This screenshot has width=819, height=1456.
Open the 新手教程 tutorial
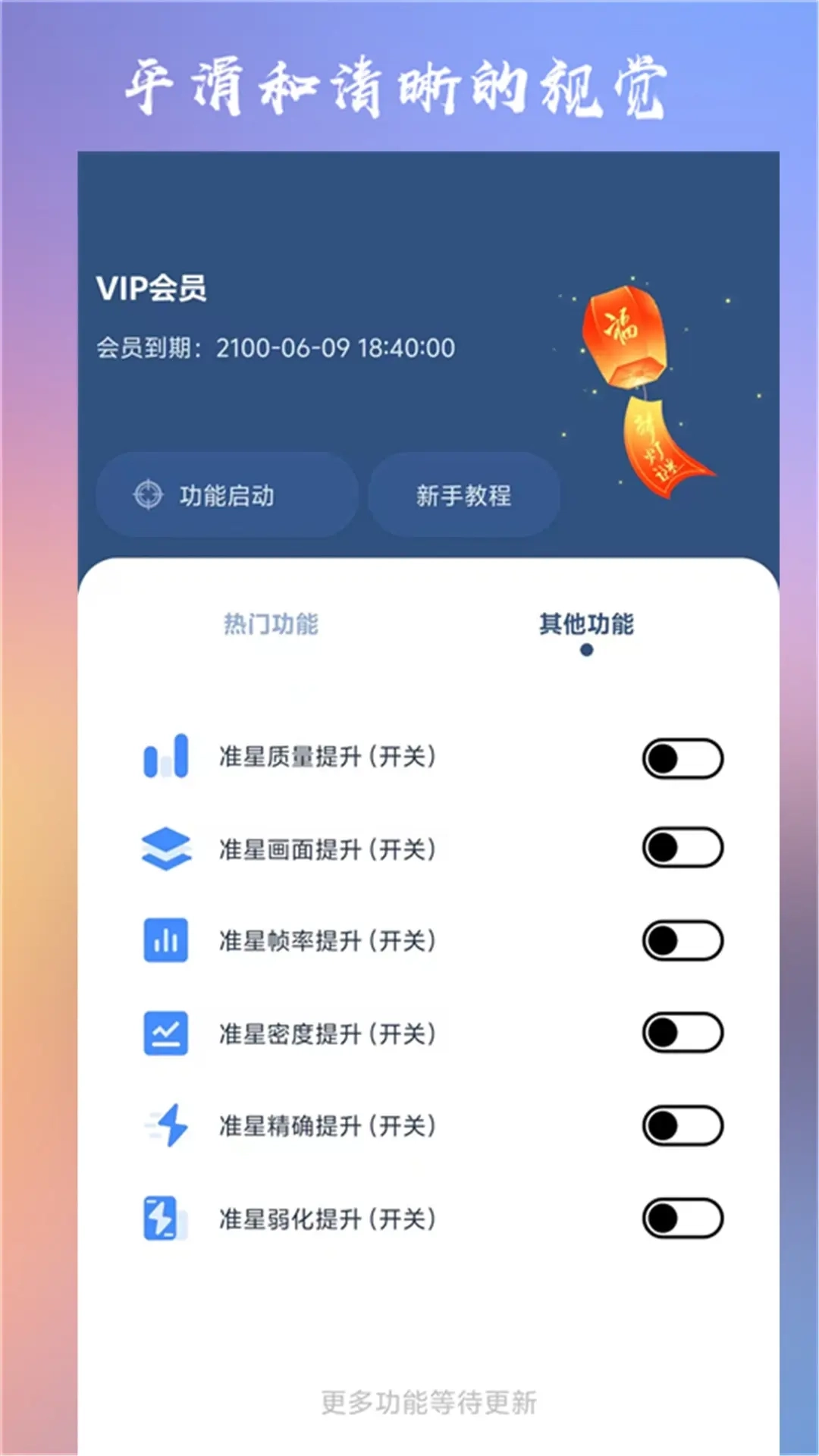point(463,493)
